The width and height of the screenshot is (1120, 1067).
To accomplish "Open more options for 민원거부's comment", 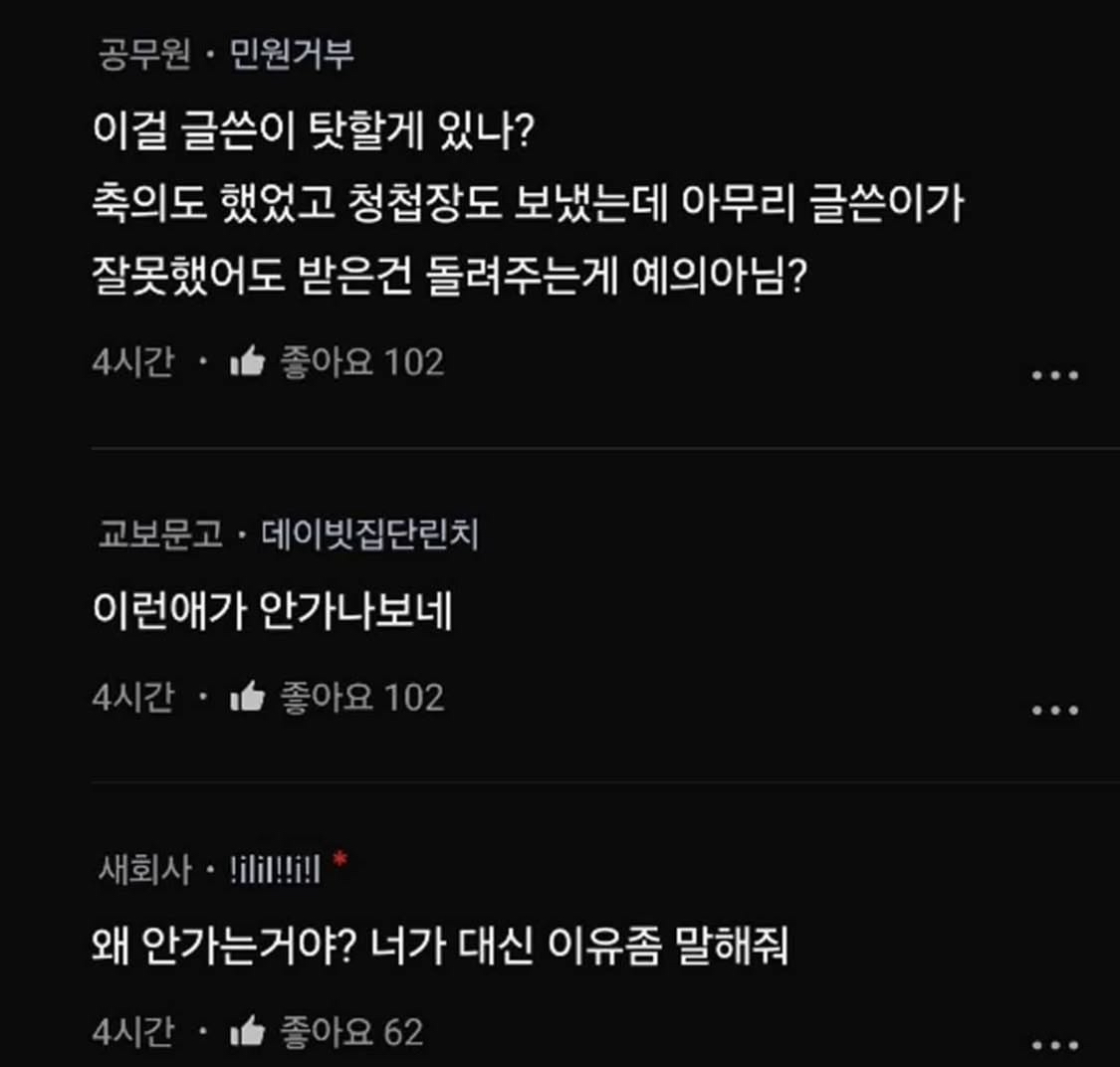I will tap(1054, 376).
